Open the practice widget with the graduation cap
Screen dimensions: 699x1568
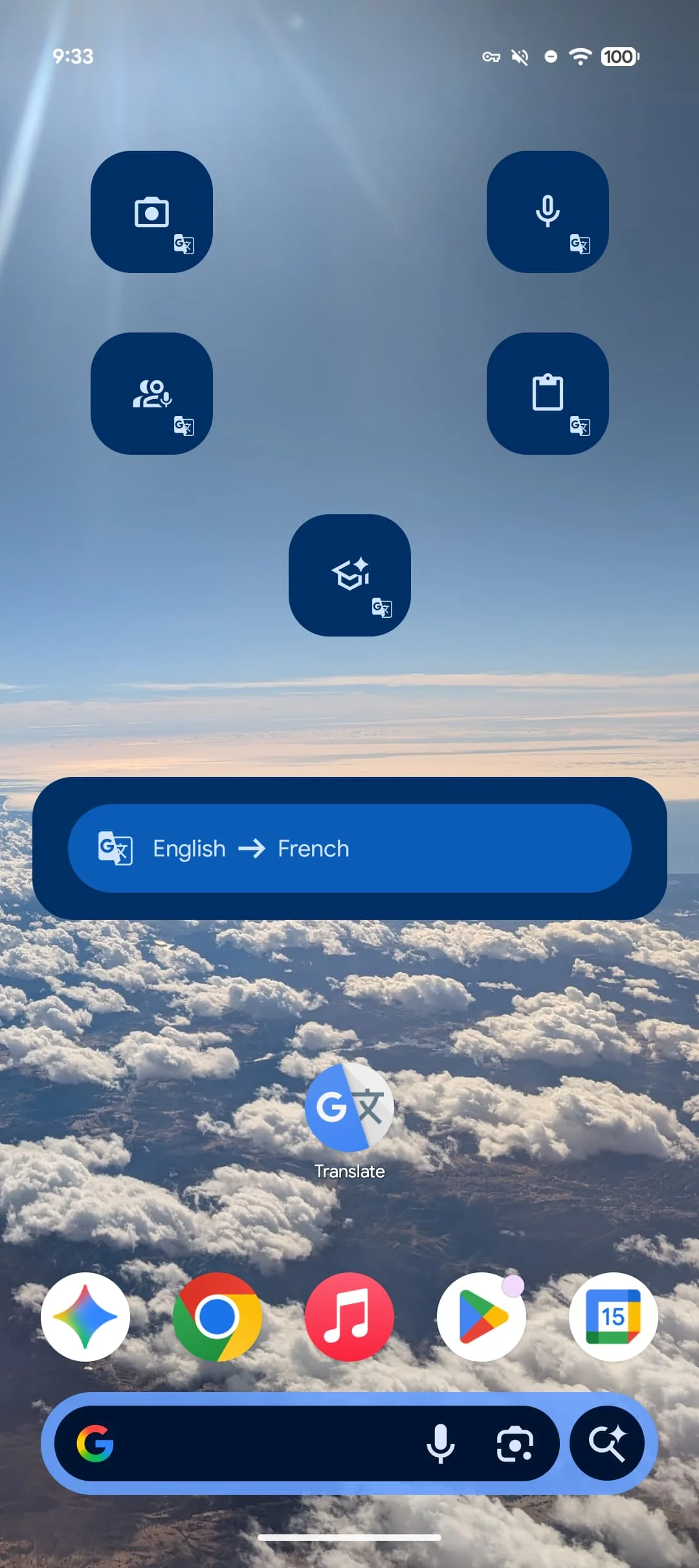(x=349, y=575)
